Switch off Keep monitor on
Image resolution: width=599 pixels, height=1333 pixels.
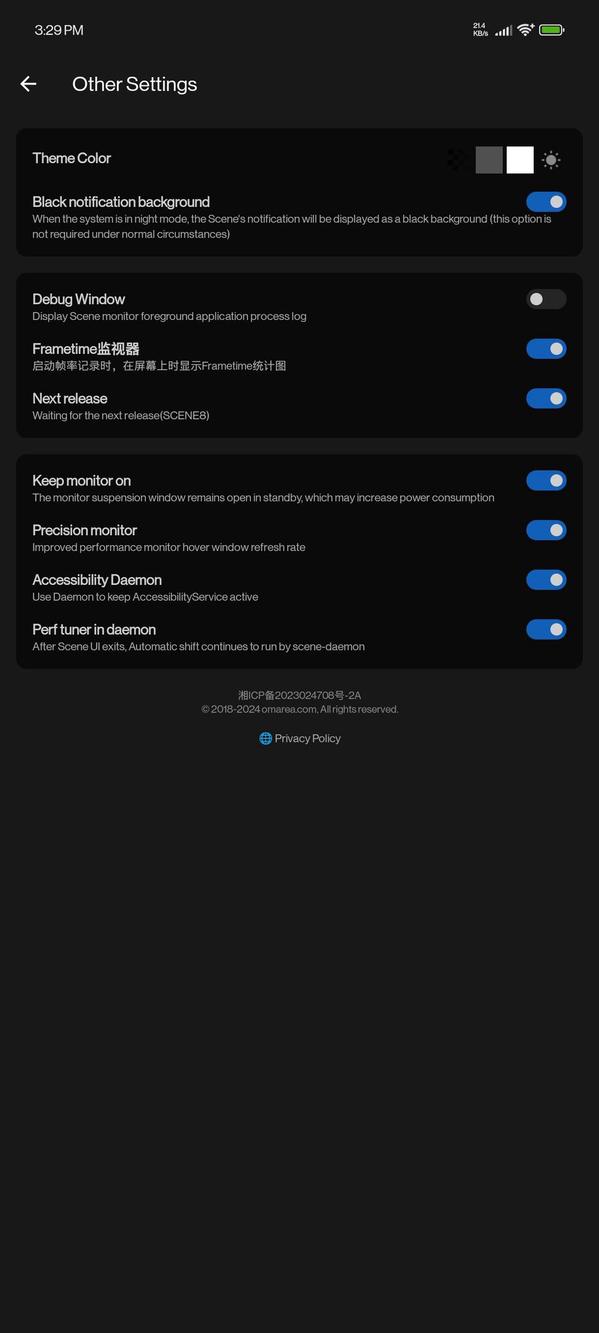pyautogui.click(x=546, y=481)
